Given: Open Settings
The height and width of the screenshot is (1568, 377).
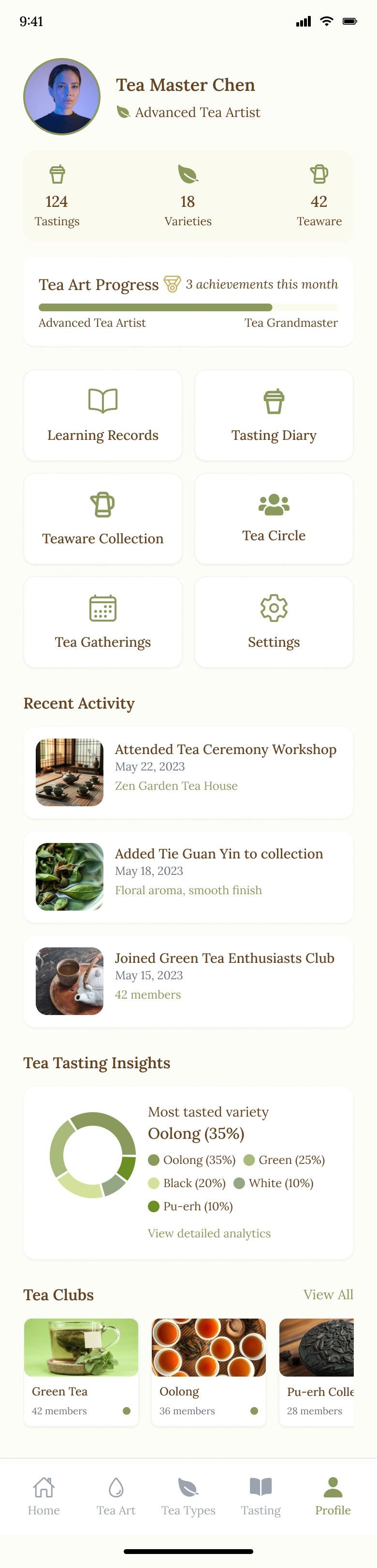Looking at the screenshot, I should pyautogui.click(x=274, y=623).
